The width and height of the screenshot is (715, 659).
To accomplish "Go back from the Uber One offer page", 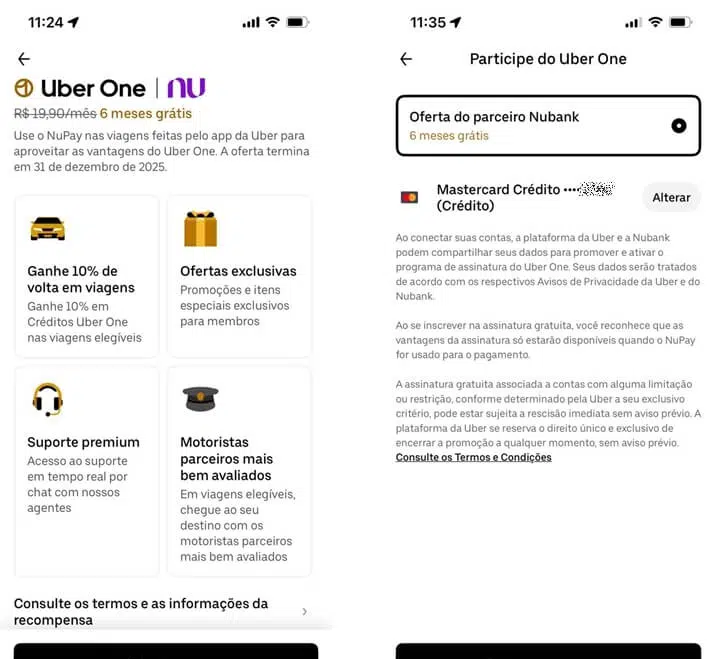I will point(24,59).
